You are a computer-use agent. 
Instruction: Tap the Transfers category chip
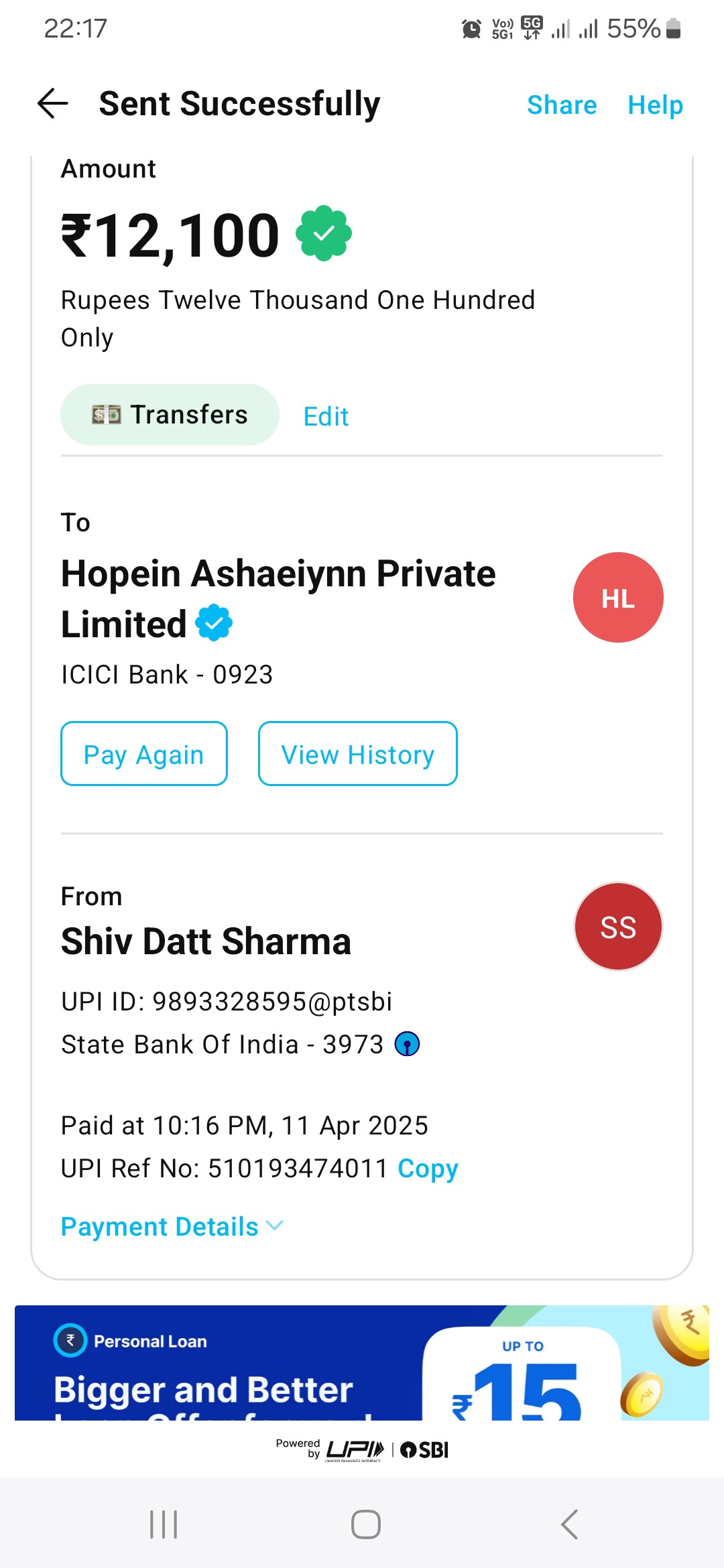[x=170, y=415]
